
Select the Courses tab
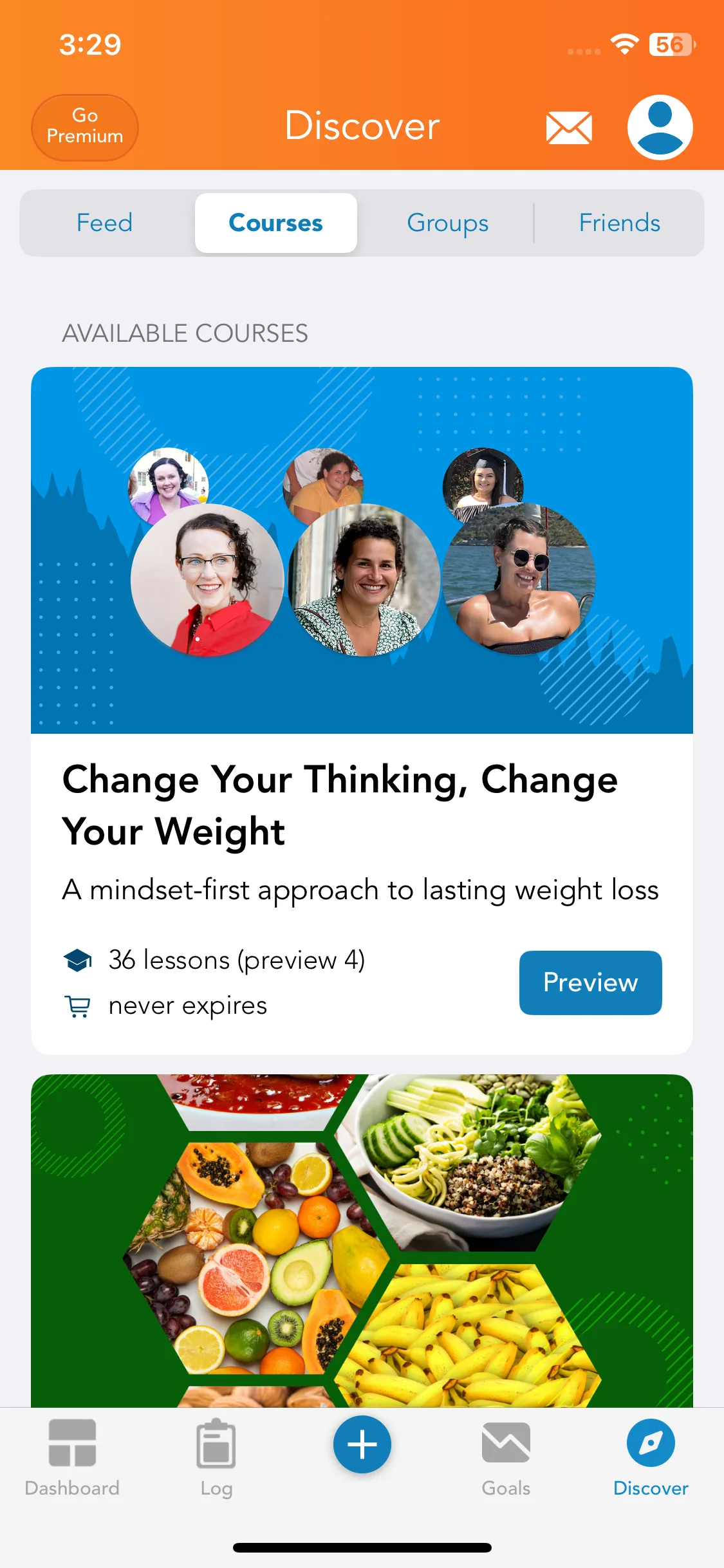click(275, 223)
